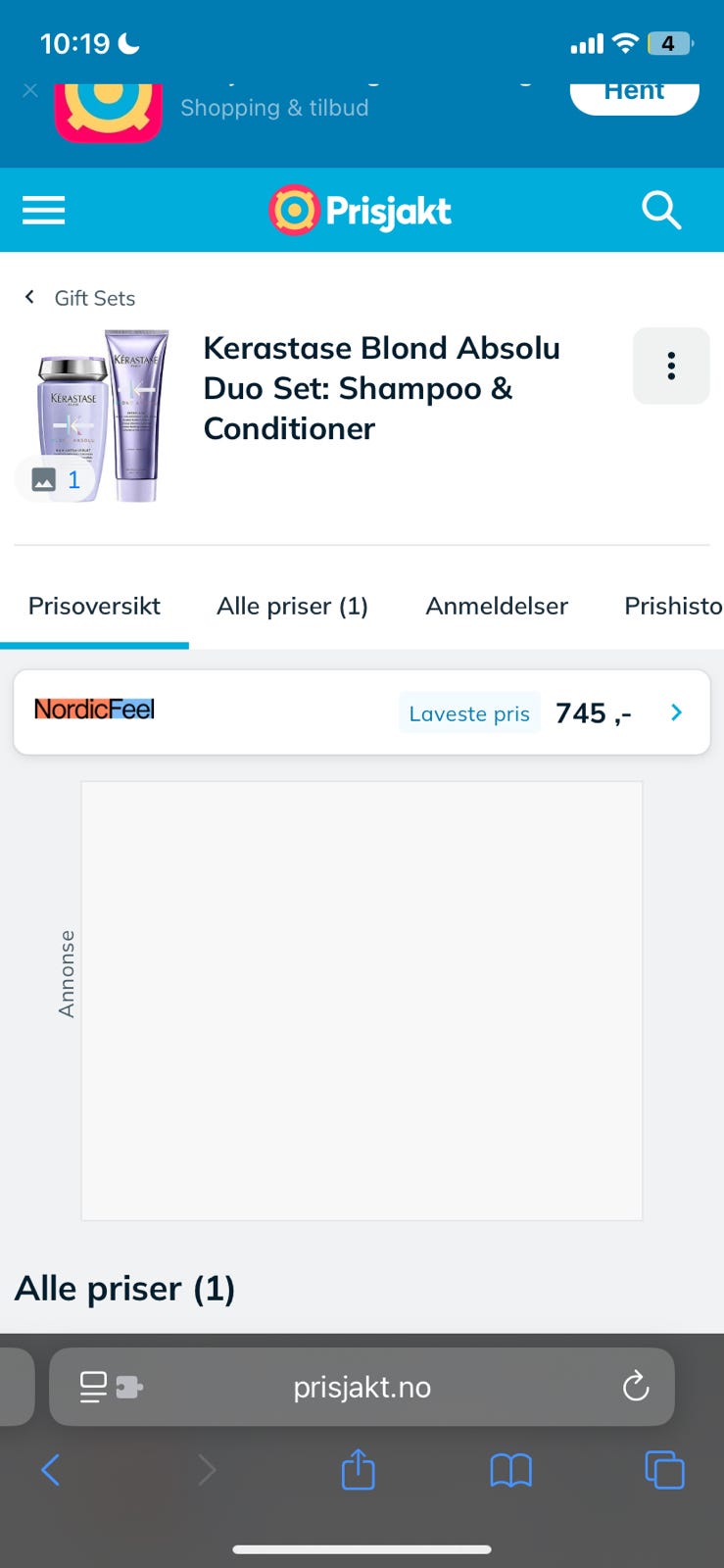Viewport: 724px width, 1568px height.
Task: Expand the NordicFeel price listing
Action: pos(675,712)
